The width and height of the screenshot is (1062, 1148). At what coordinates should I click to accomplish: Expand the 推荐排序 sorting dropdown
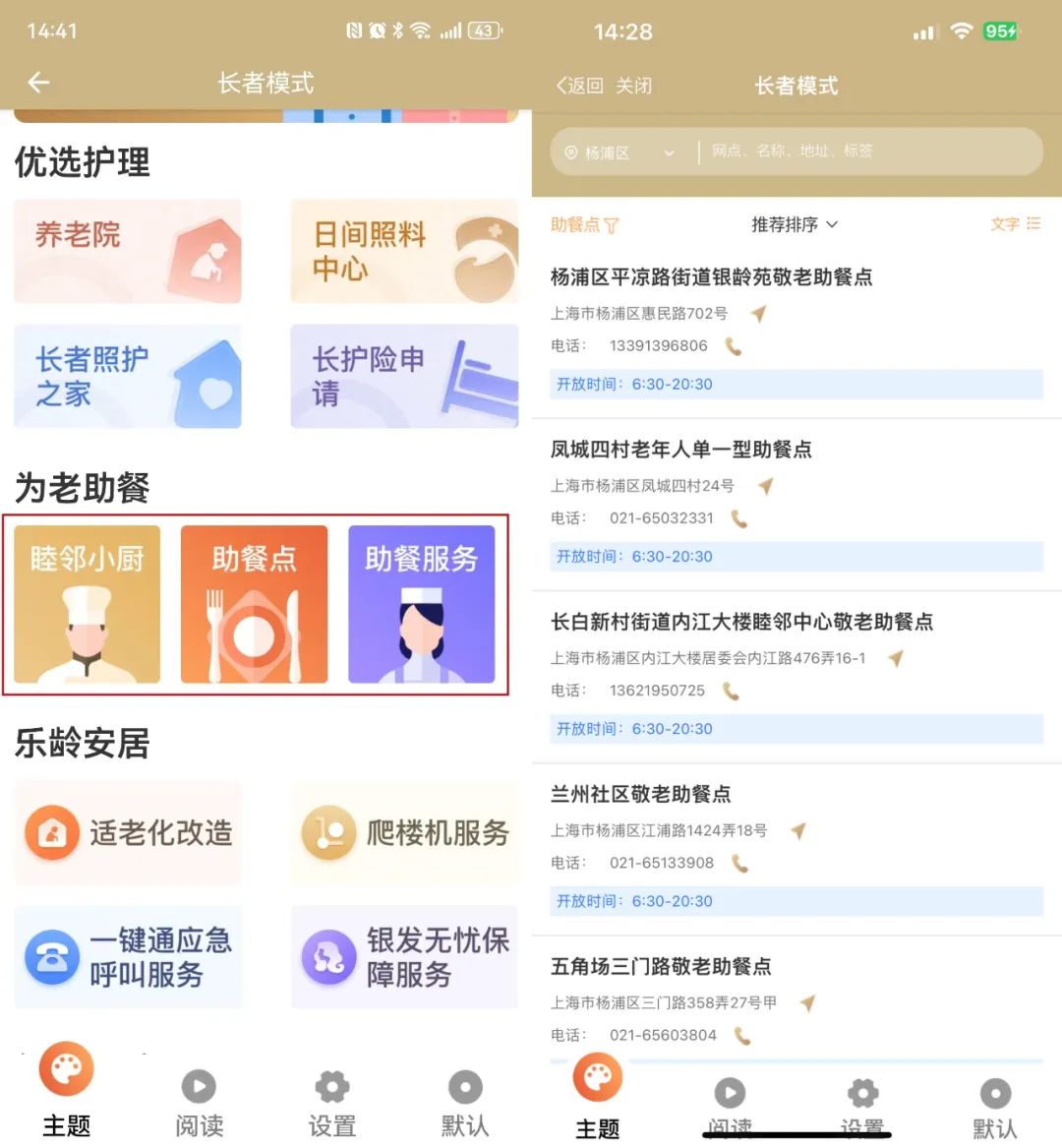coord(795,225)
